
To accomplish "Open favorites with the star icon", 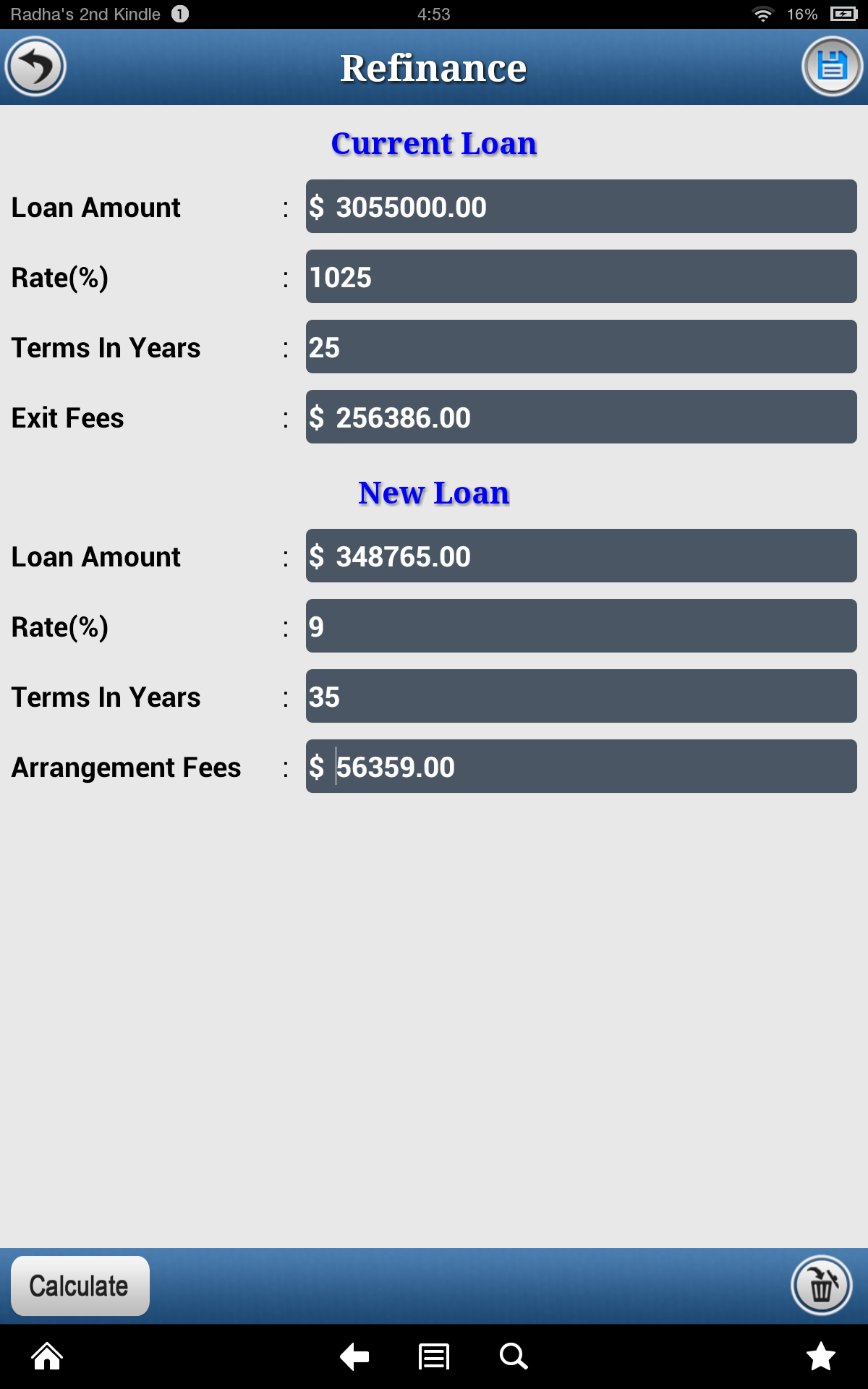I will coord(821,1356).
